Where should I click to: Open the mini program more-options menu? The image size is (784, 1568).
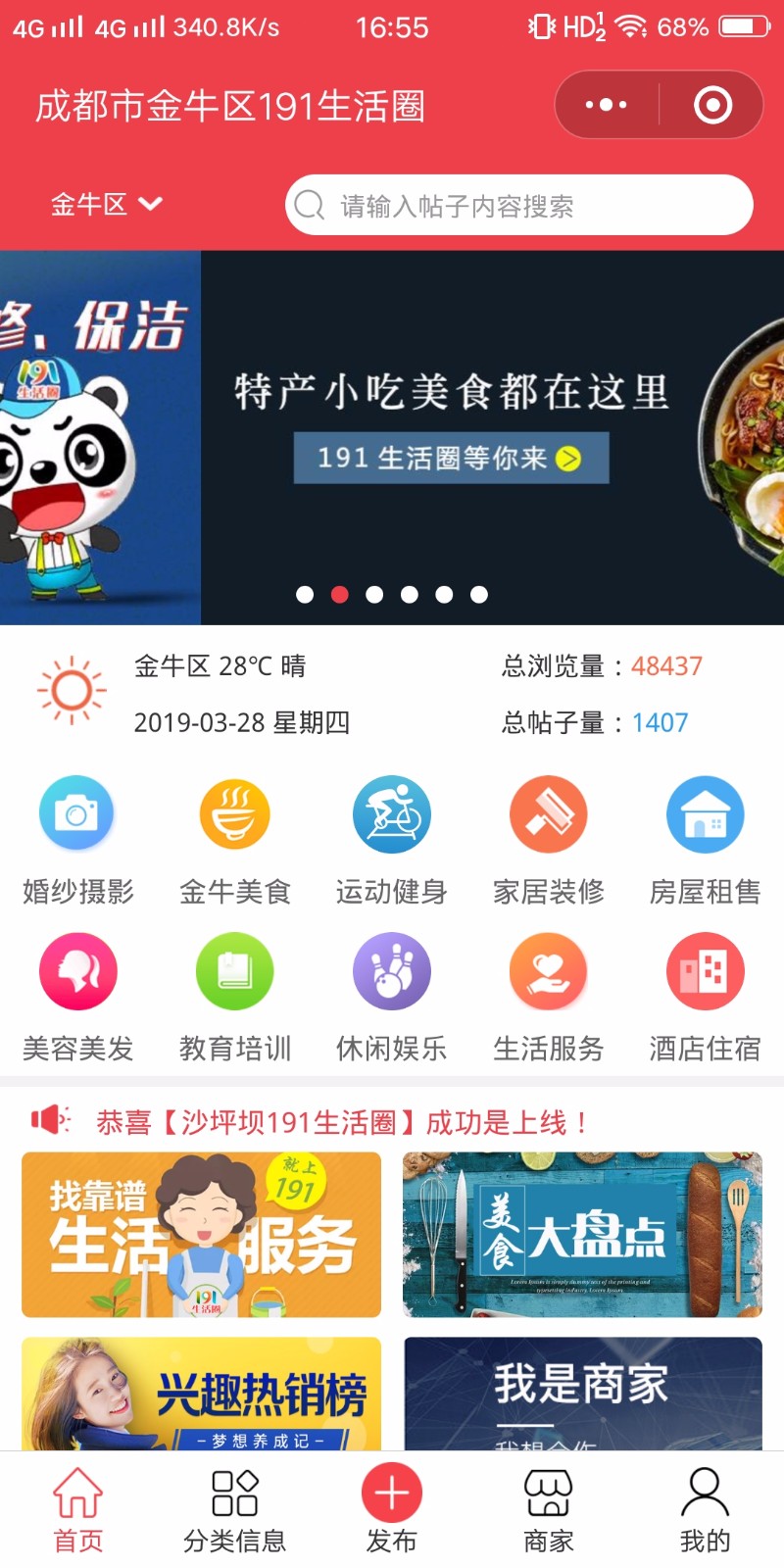click(606, 105)
